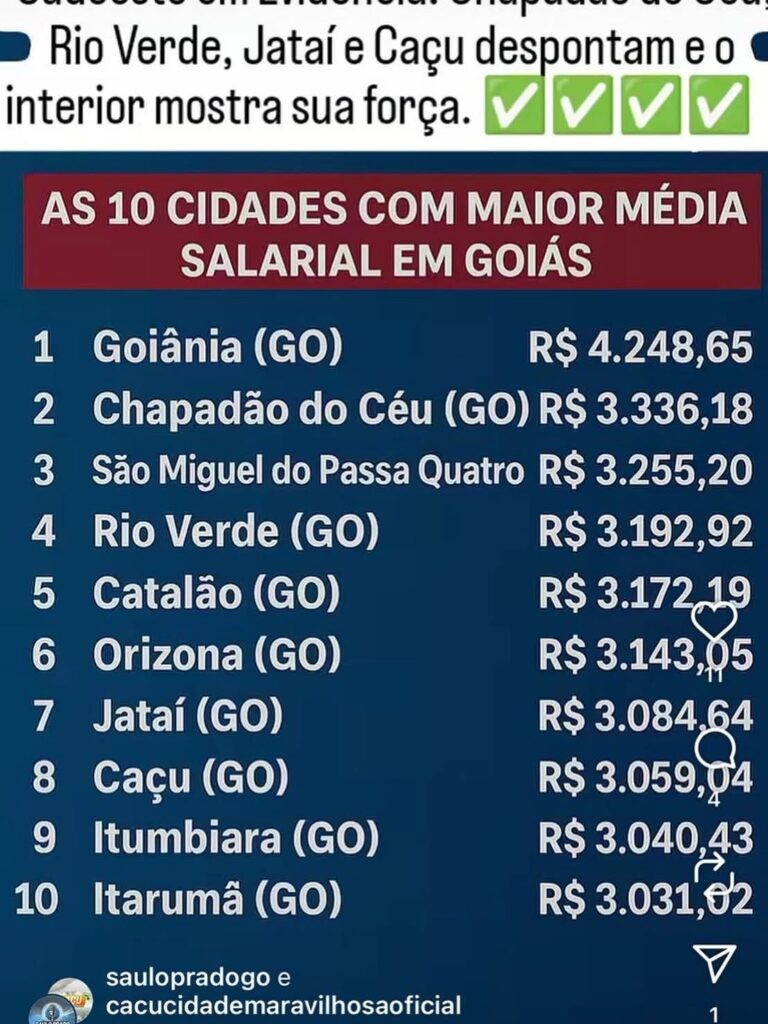Send the reel via paper plane icon
Image resolution: width=768 pixels, height=1024 pixels.
point(714,962)
